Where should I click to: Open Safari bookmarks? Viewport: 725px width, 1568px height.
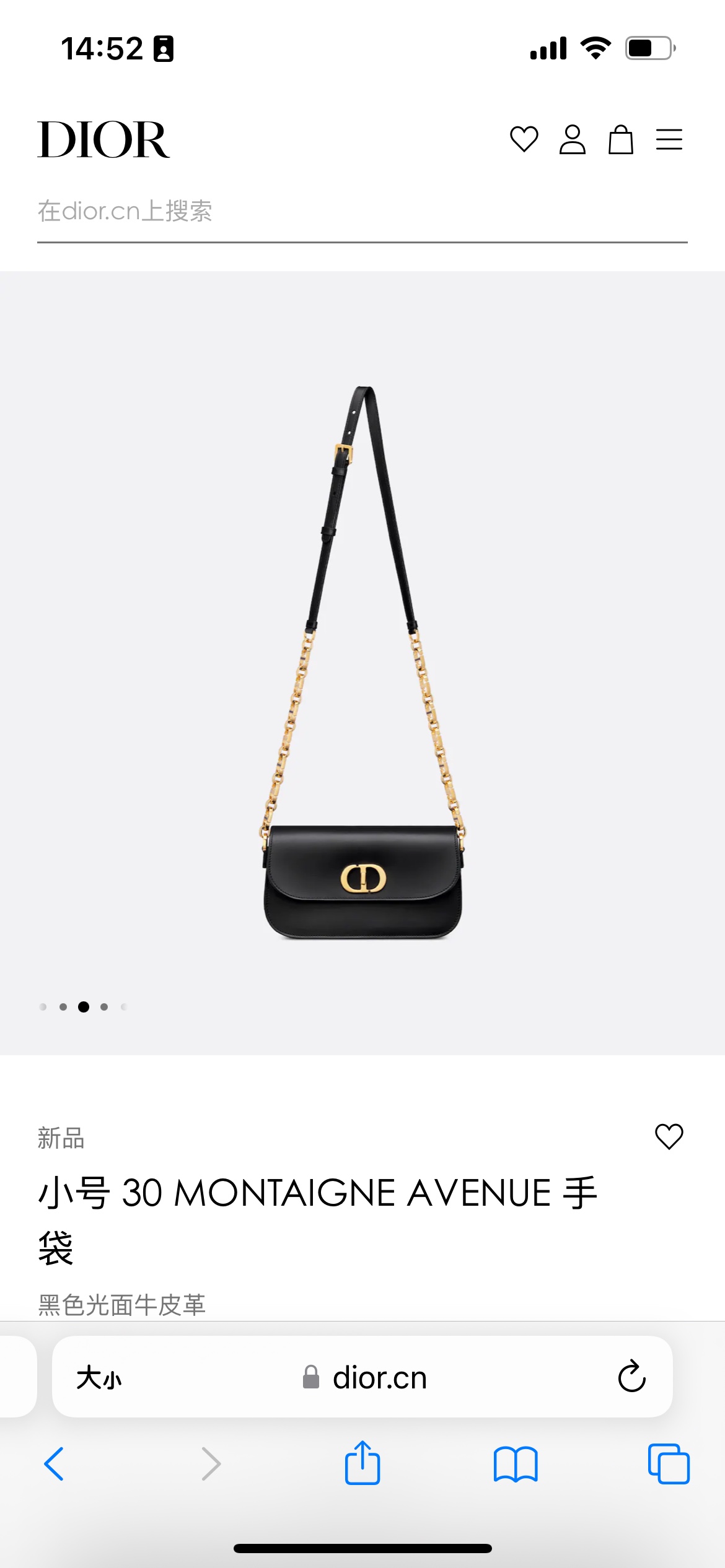tap(516, 1464)
